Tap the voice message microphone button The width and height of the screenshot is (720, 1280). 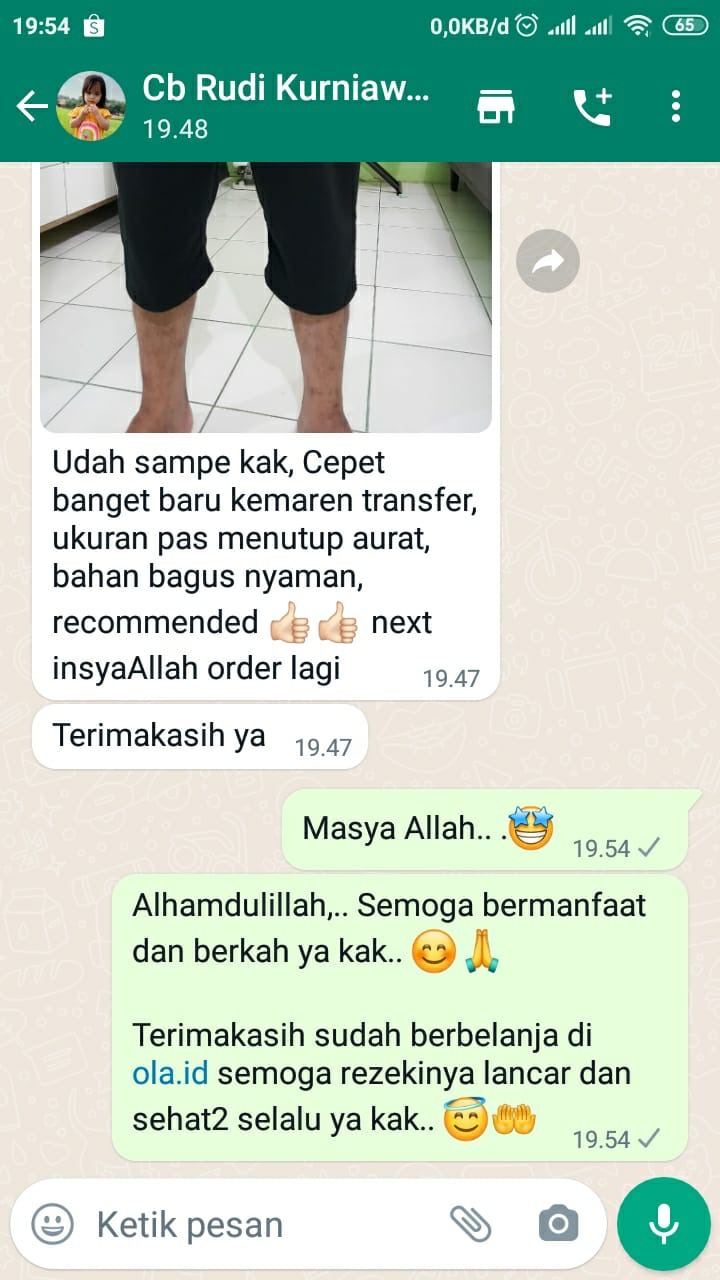point(663,1223)
